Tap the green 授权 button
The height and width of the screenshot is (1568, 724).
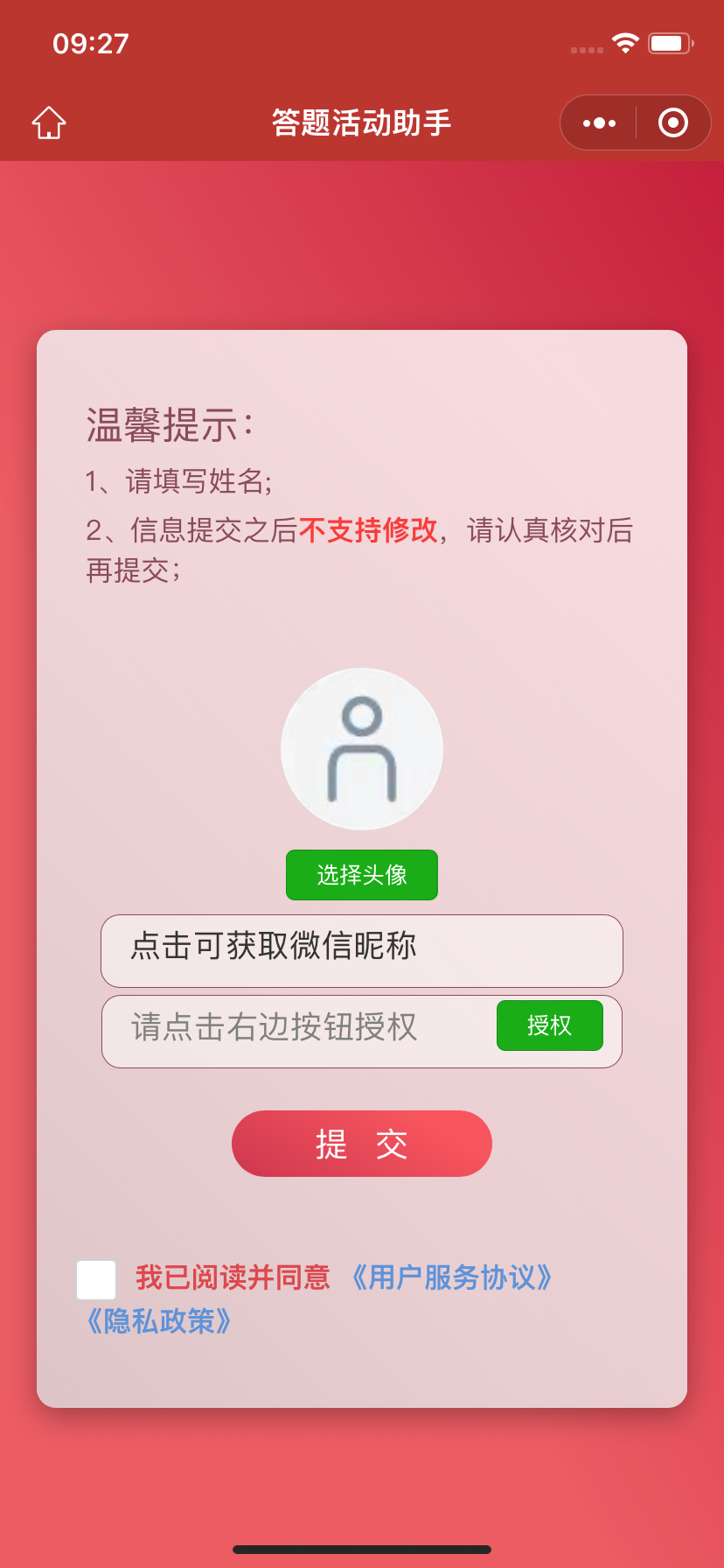coord(550,1025)
